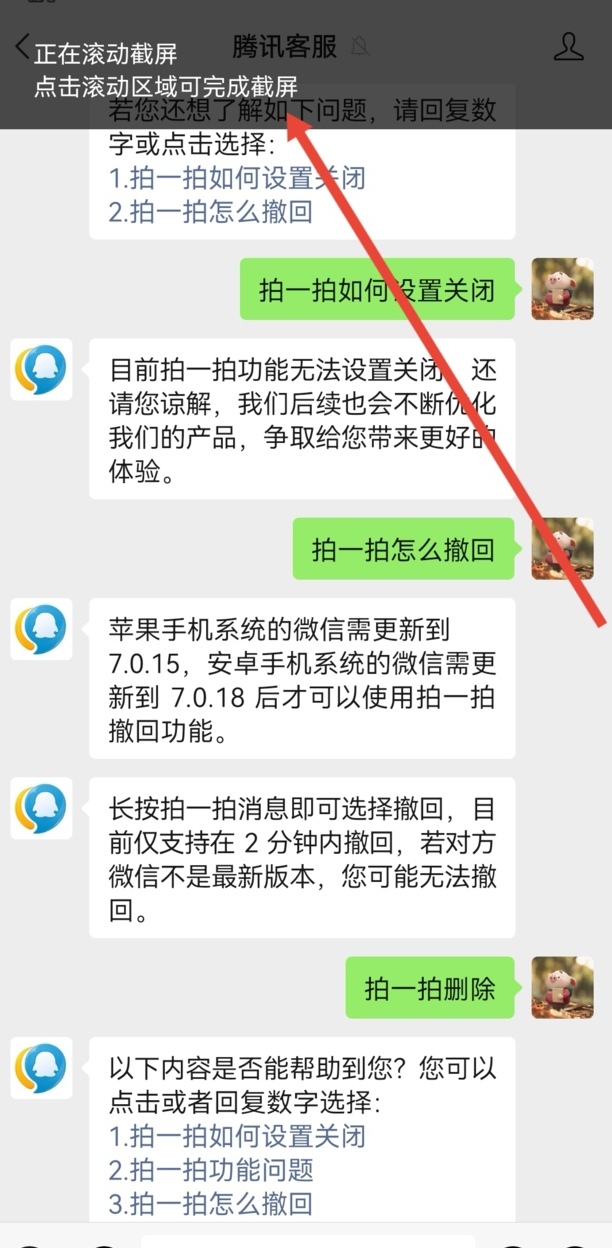Screen dimensions: 612x1248
Task: Open 腾讯客服 avatar beside the 长按拍一拍消息 reply
Action: point(42,809)
